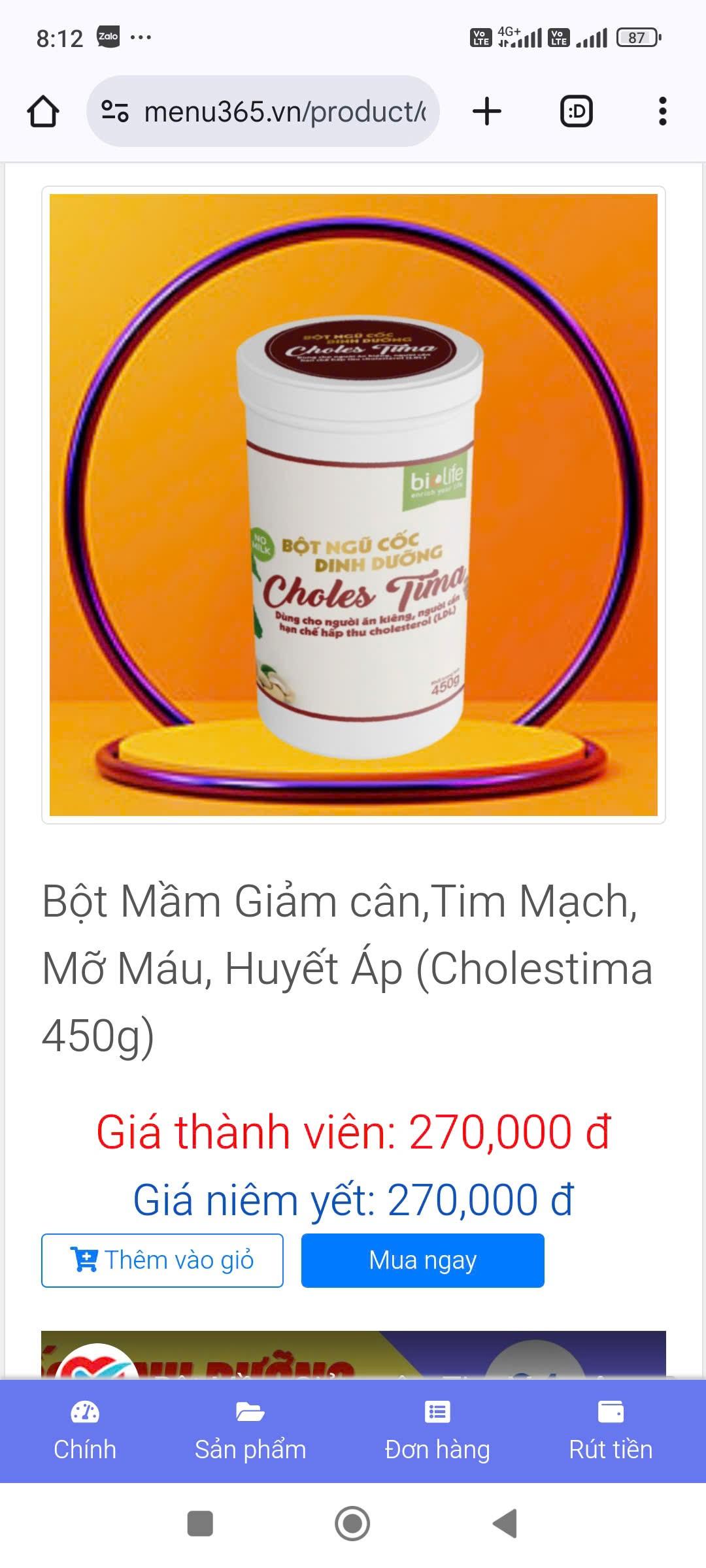Open a new browser tab

coord(486,111)
